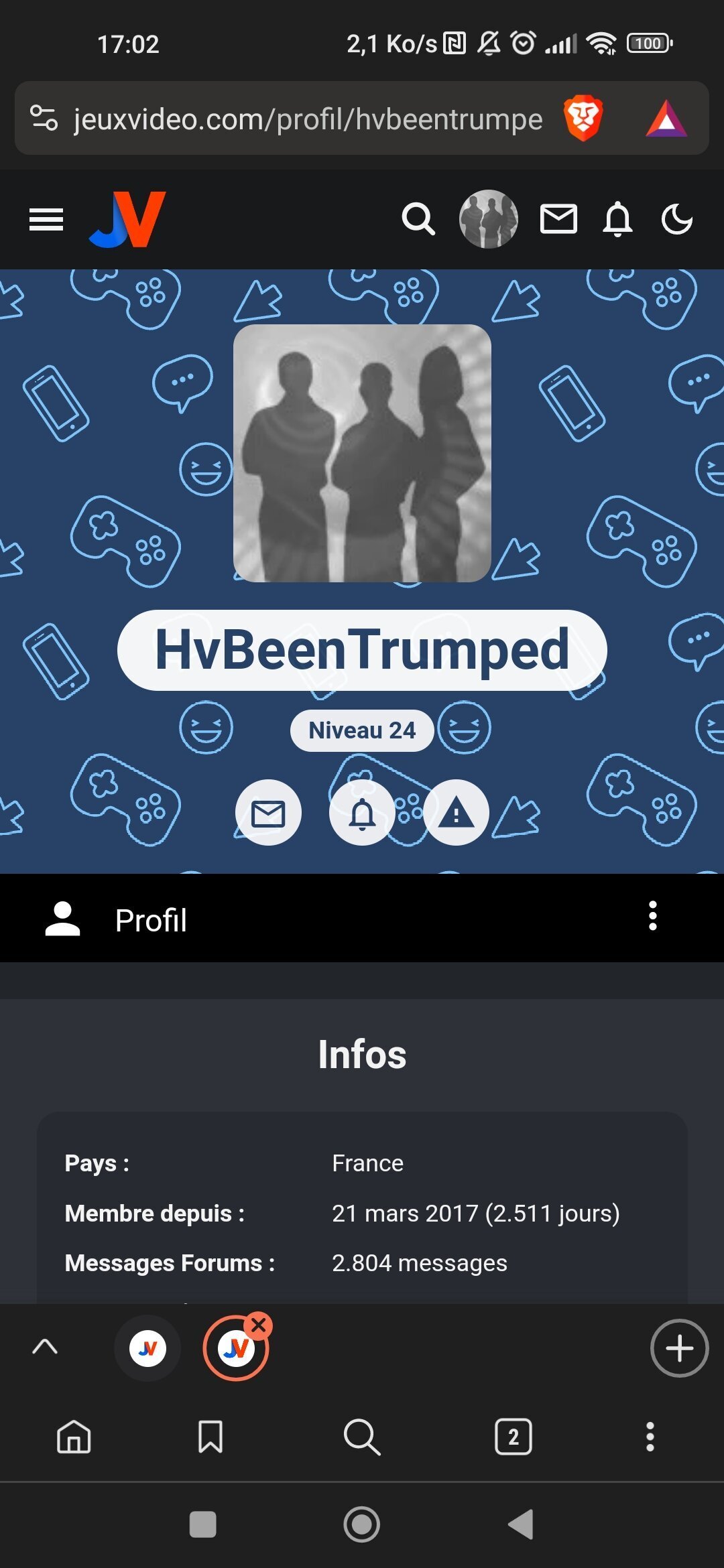Go back with system back button
724x1568 pixels.
pyautogui.click(x=522, y=1524)
